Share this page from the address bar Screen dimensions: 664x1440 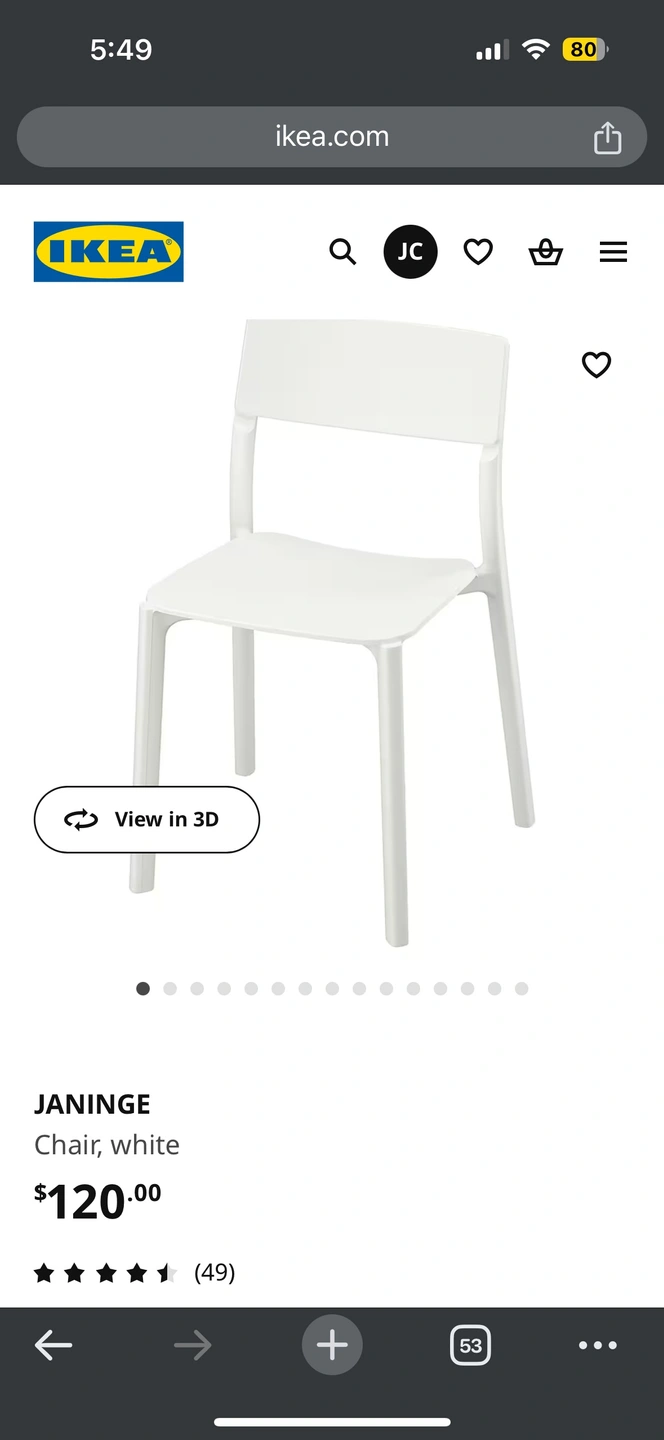pyautogui.click(x=607, y=137)
